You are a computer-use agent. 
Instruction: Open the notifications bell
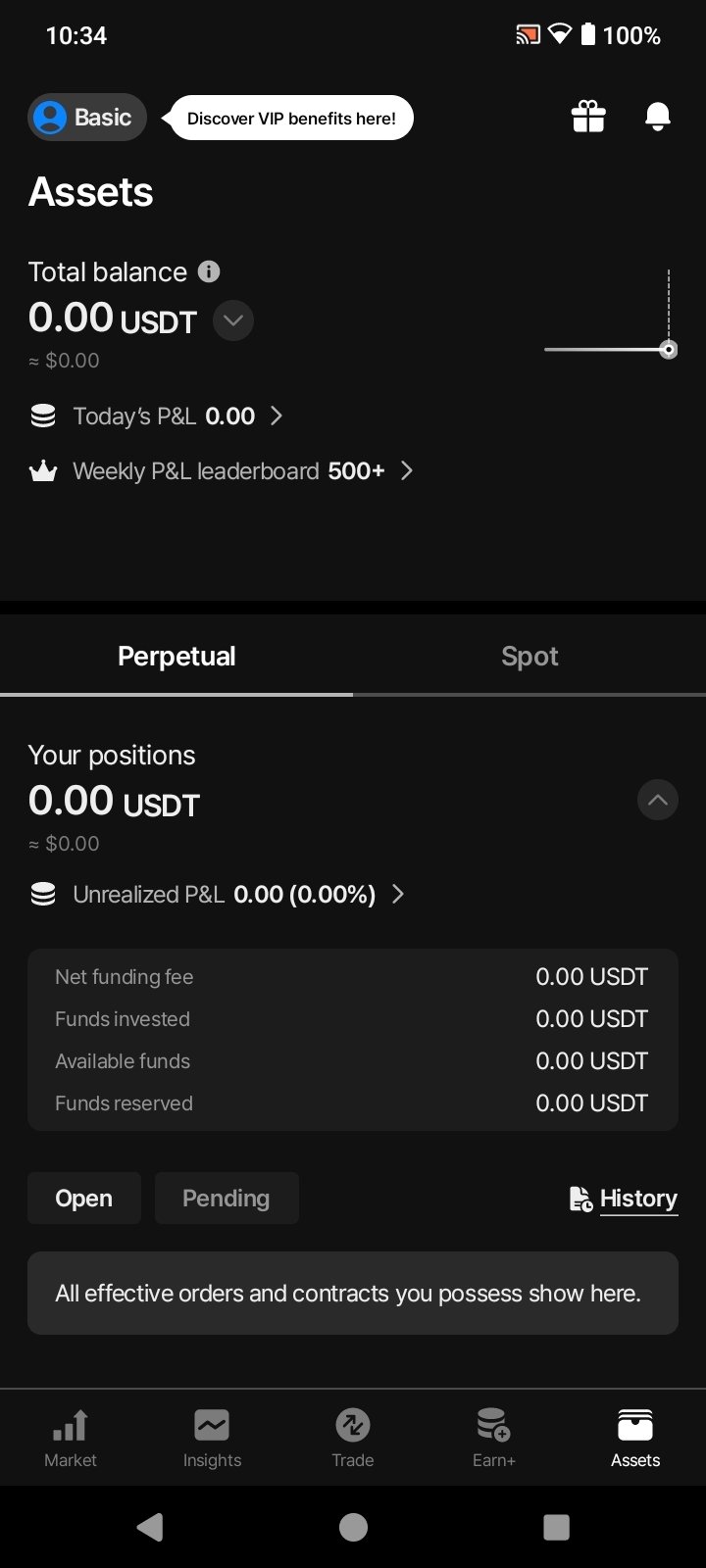(x=657, y=118)
